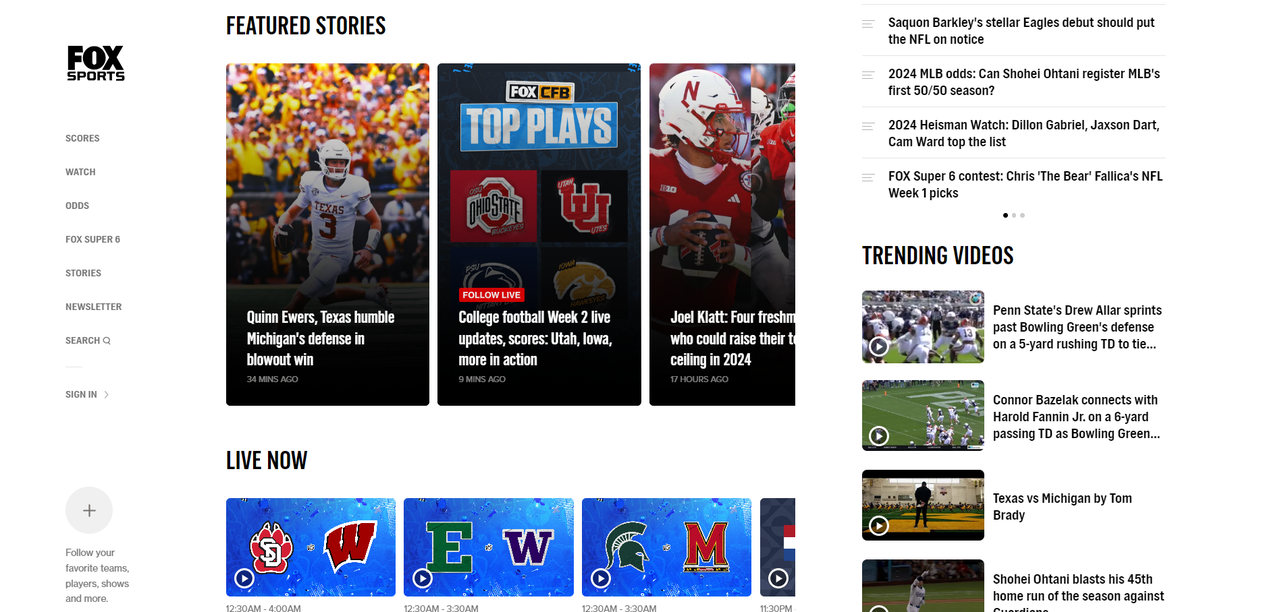Viewport: 1280px width, 612px height.
Task: Open the Odds section
Action: tap(77, 206)
